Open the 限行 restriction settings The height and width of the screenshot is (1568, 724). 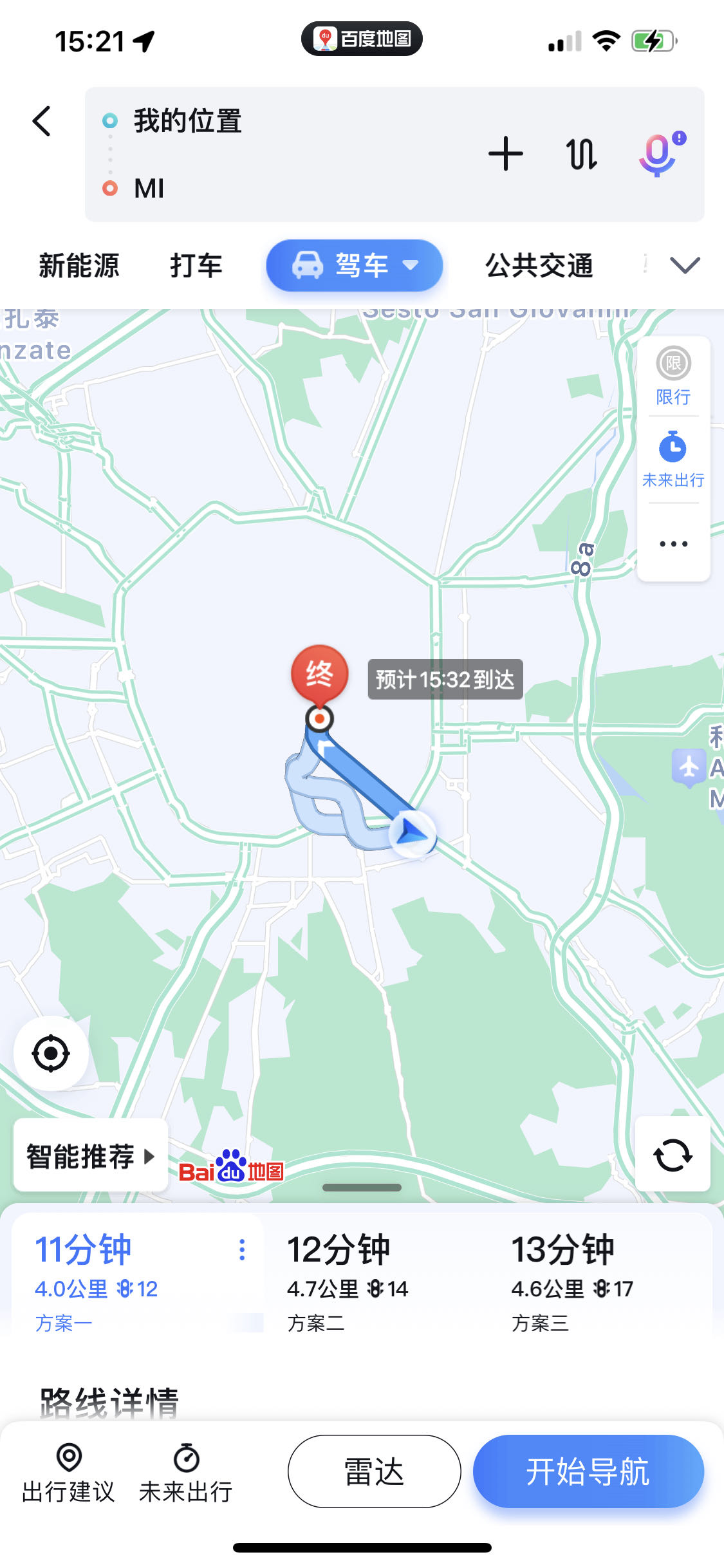click(x=673, y=377)
